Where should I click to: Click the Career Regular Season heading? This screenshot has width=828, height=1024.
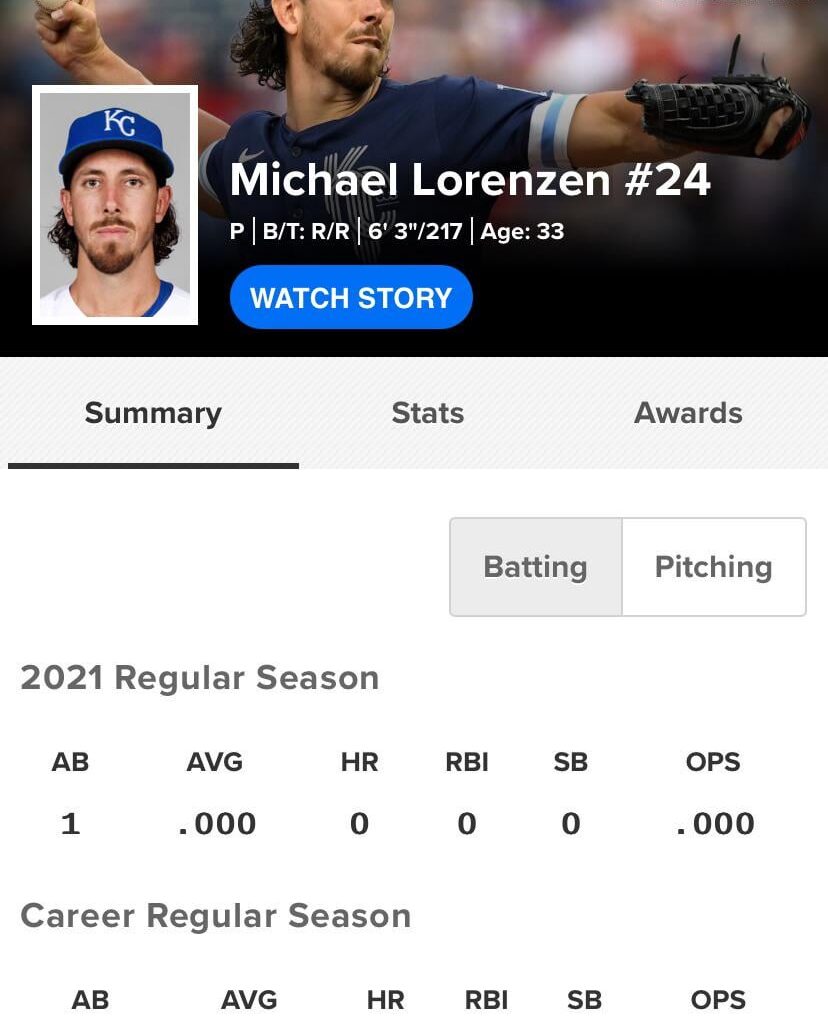point(215,915)
